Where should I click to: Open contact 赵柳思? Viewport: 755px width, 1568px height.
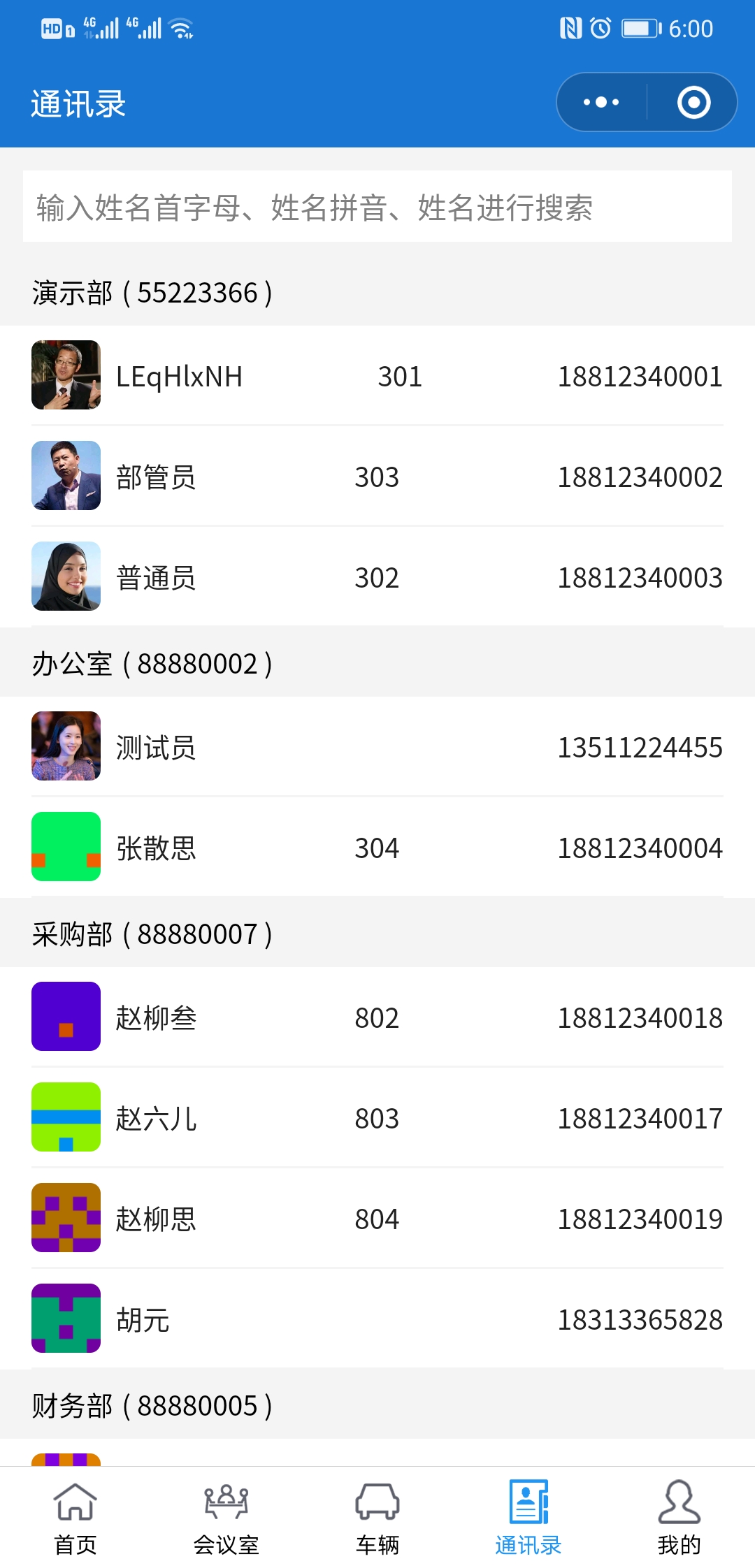[377, 1219]
